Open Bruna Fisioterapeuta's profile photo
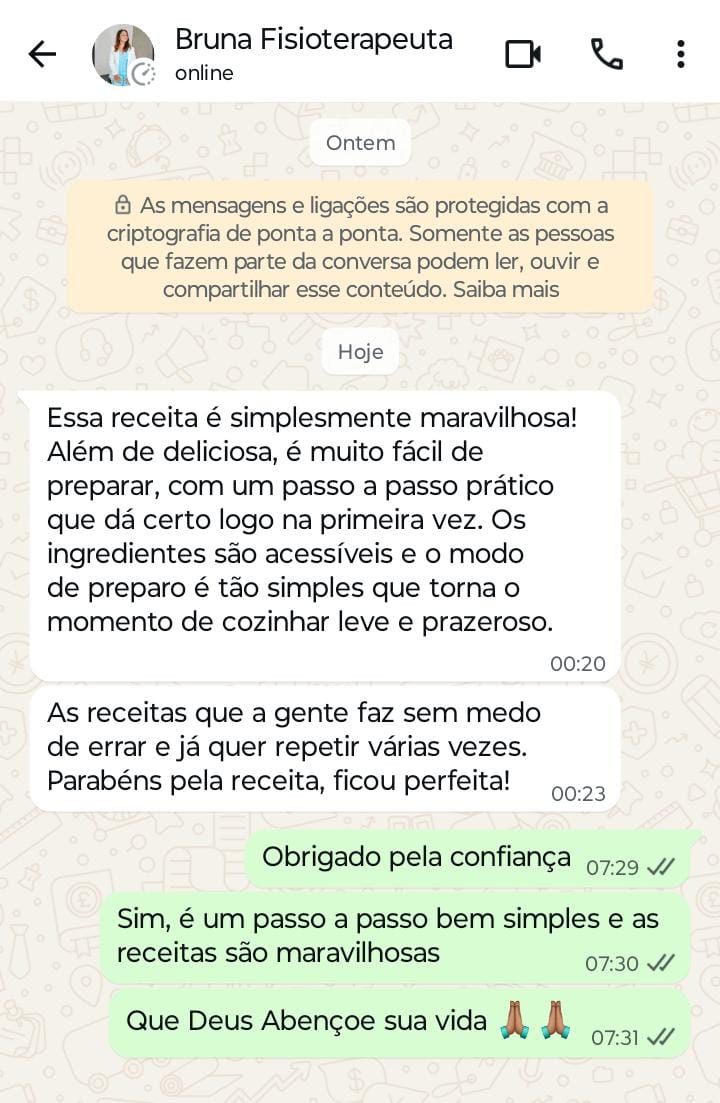Viewport: 720px width, 1103px height. tap(123, 54)
